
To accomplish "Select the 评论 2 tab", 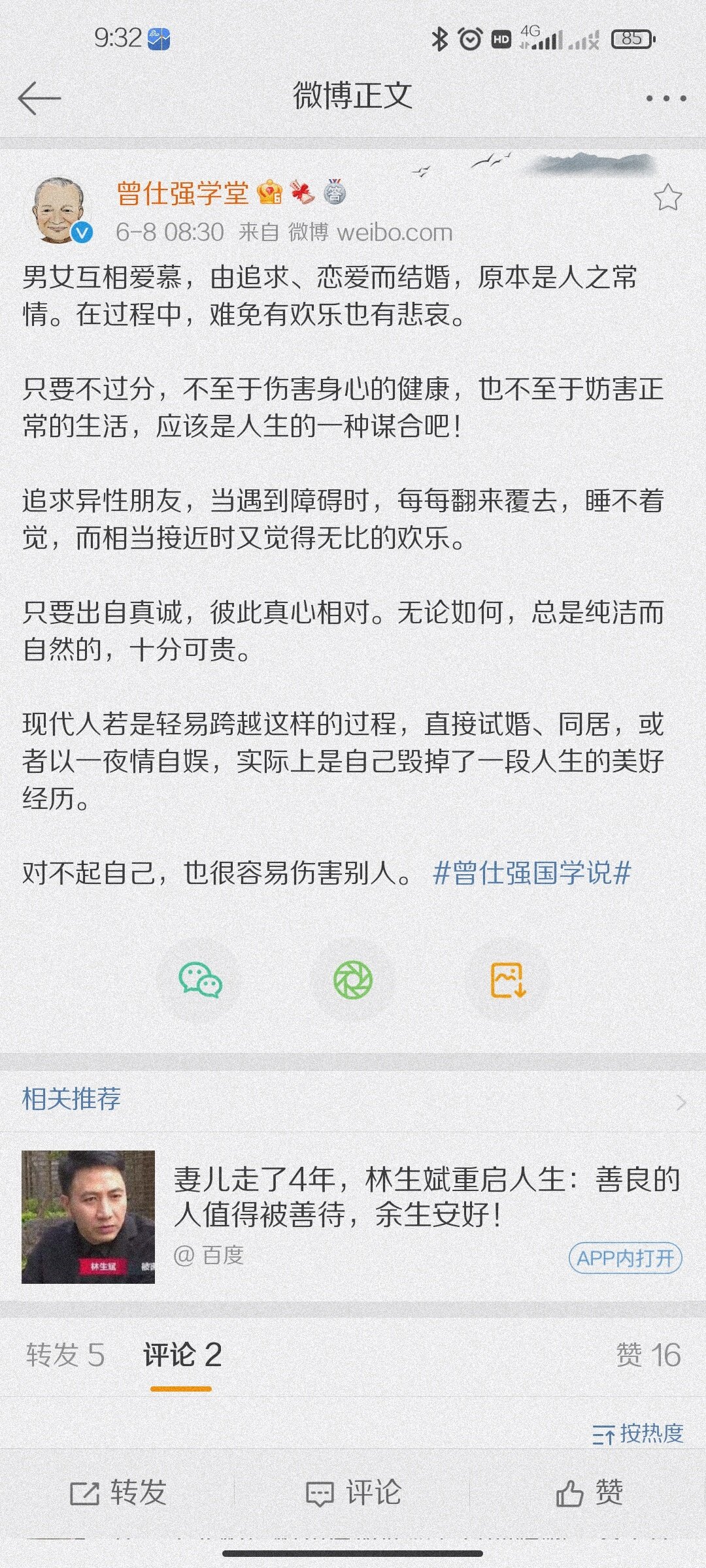I will [x=182, y=1355].
